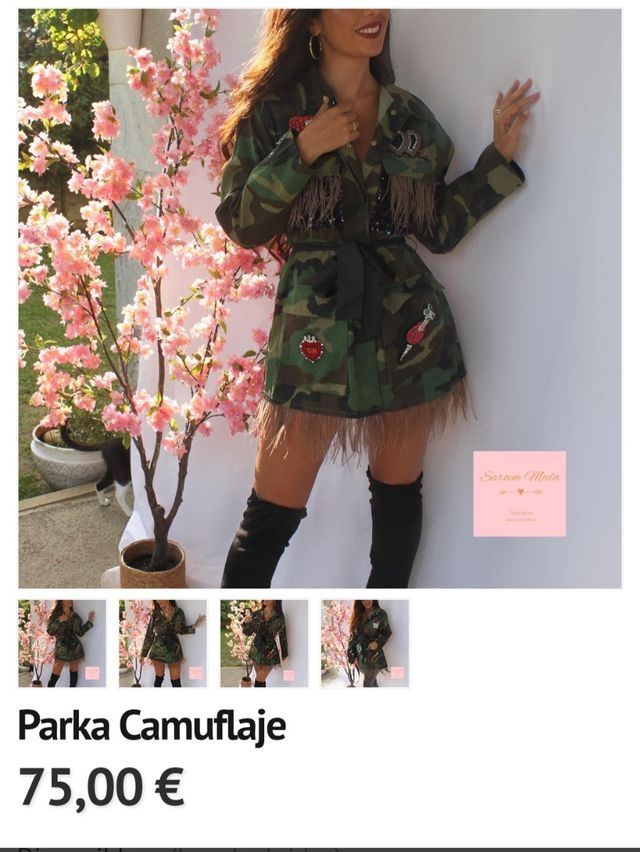Select the second gallery thumbnail

tap(163, 643)
